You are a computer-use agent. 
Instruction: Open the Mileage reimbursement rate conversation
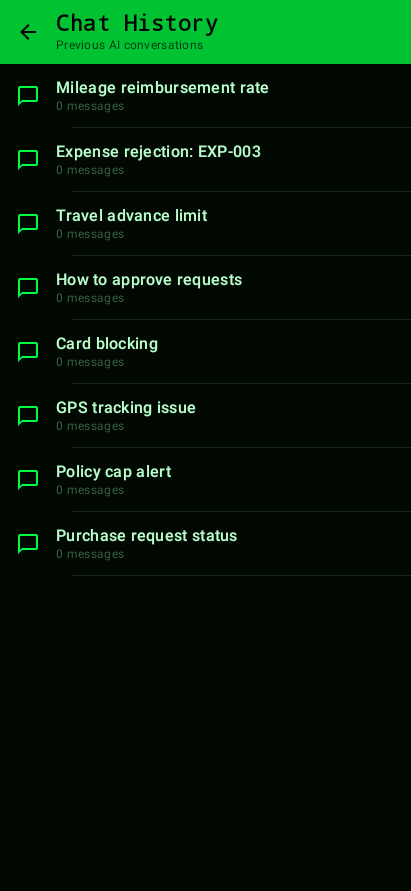[205, 96]
